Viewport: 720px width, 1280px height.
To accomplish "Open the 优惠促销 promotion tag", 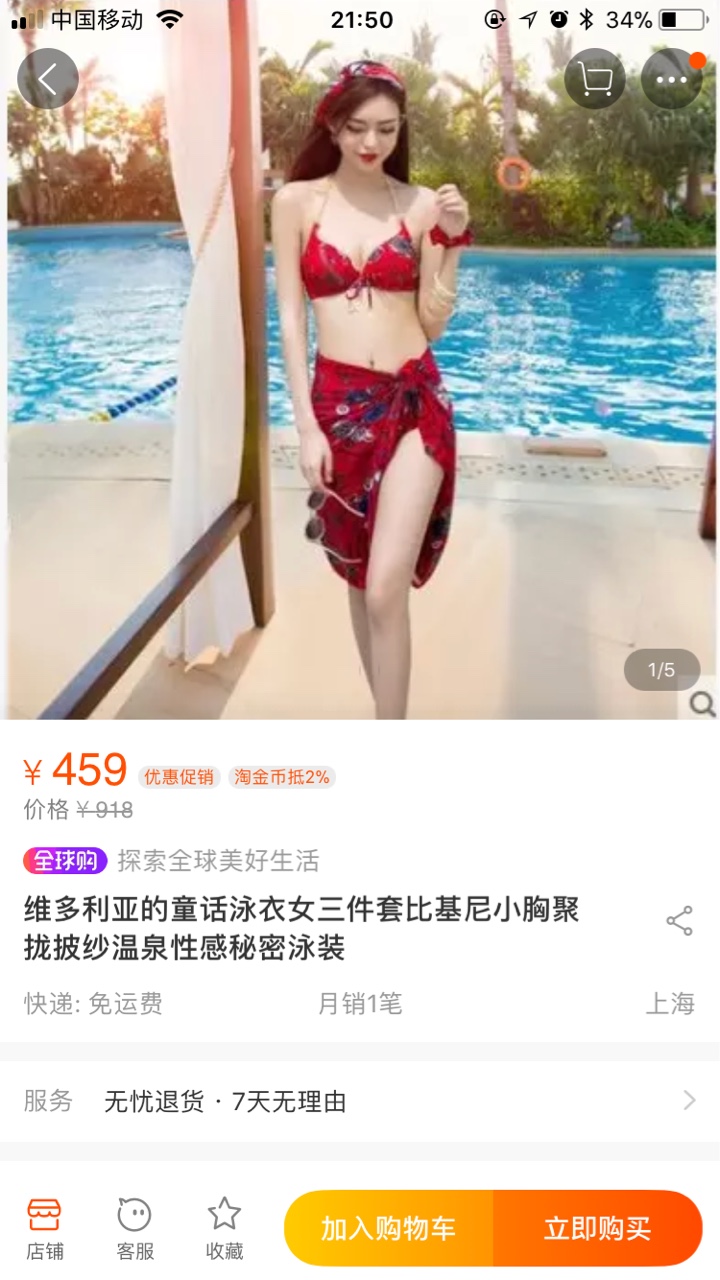I will click(x=179, y=777).
